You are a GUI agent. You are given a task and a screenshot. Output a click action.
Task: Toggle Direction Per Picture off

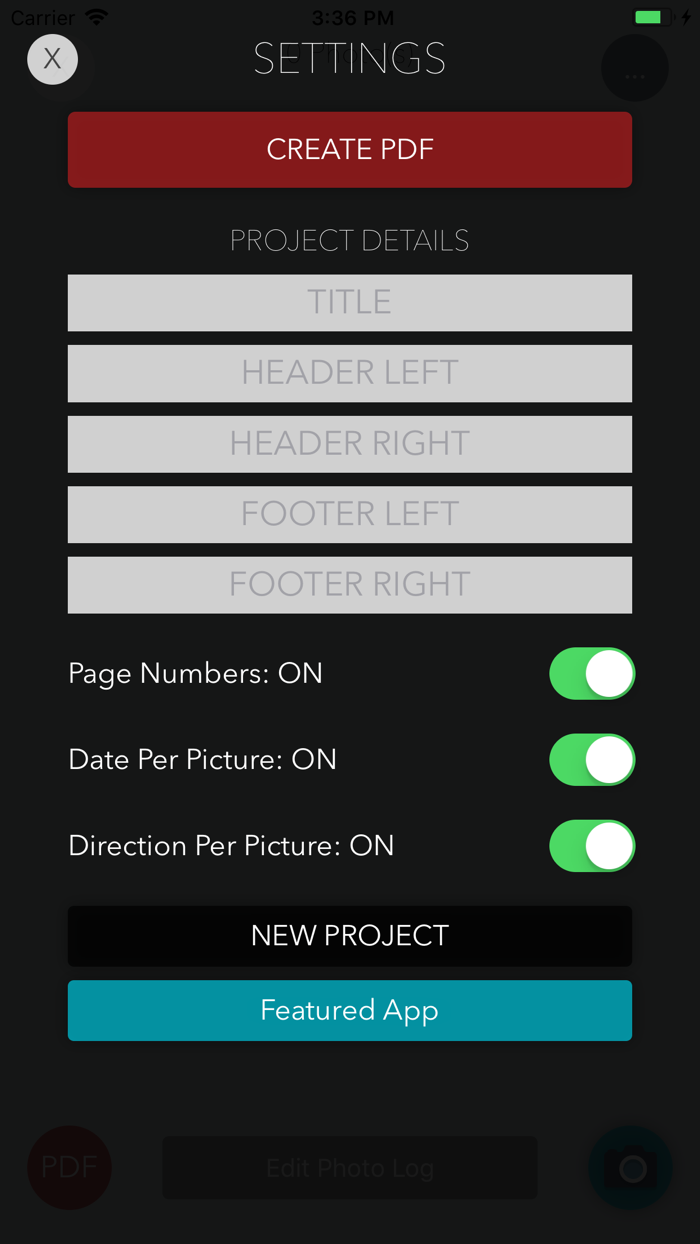click(x=591, y=846)
